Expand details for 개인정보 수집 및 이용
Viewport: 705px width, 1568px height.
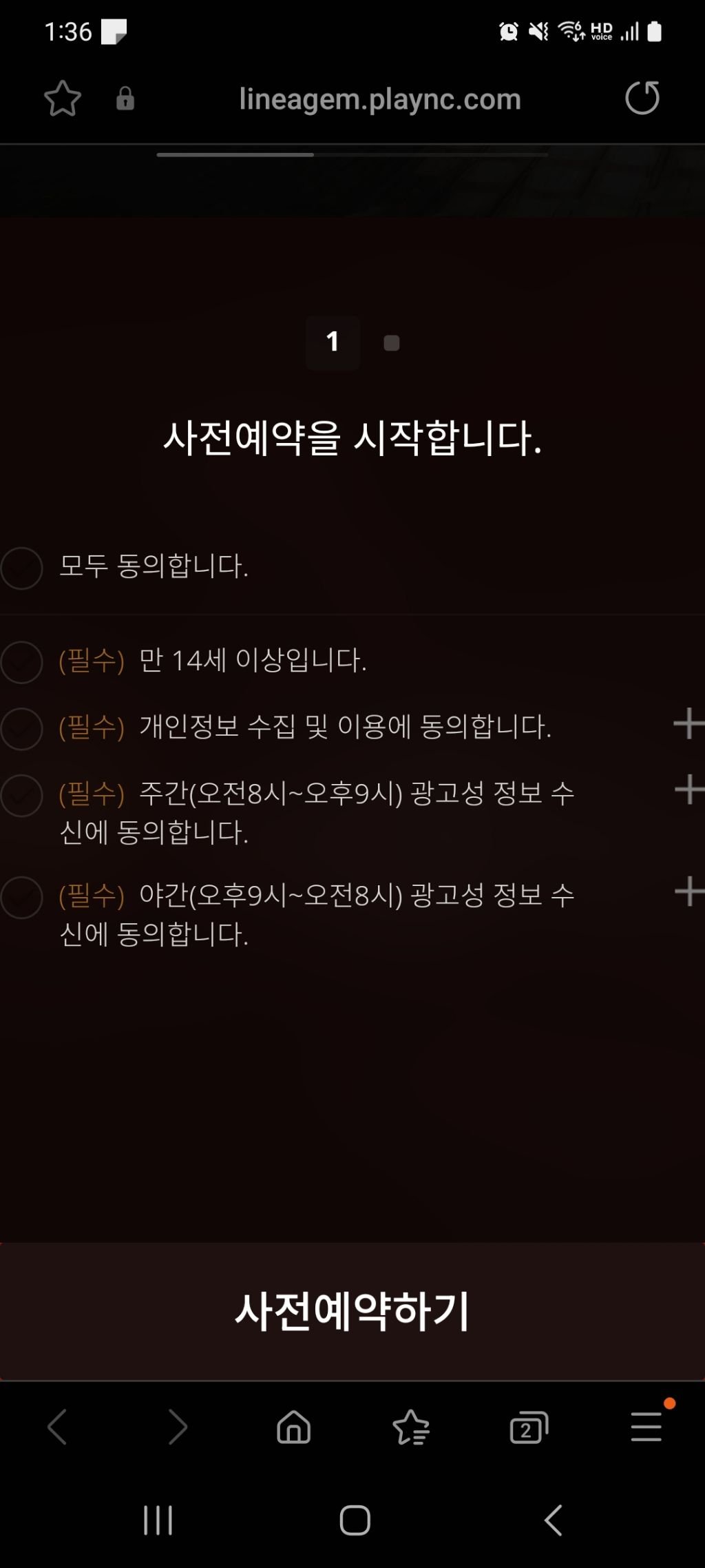tap(688, 724)
